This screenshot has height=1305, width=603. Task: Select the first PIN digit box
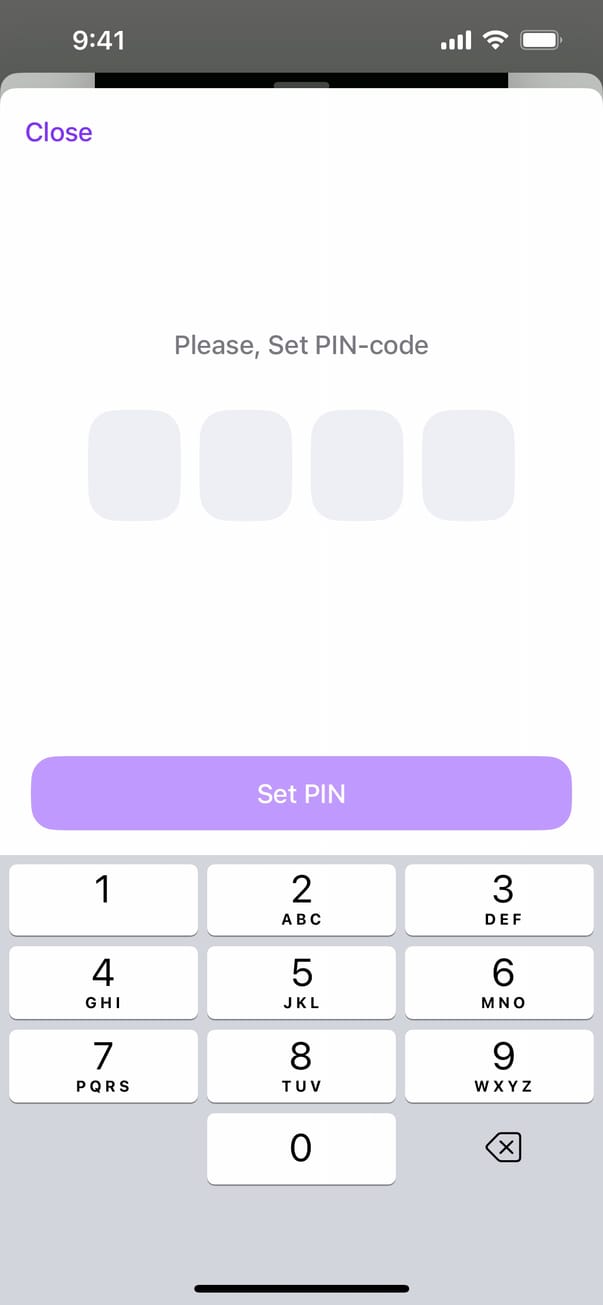135,465
